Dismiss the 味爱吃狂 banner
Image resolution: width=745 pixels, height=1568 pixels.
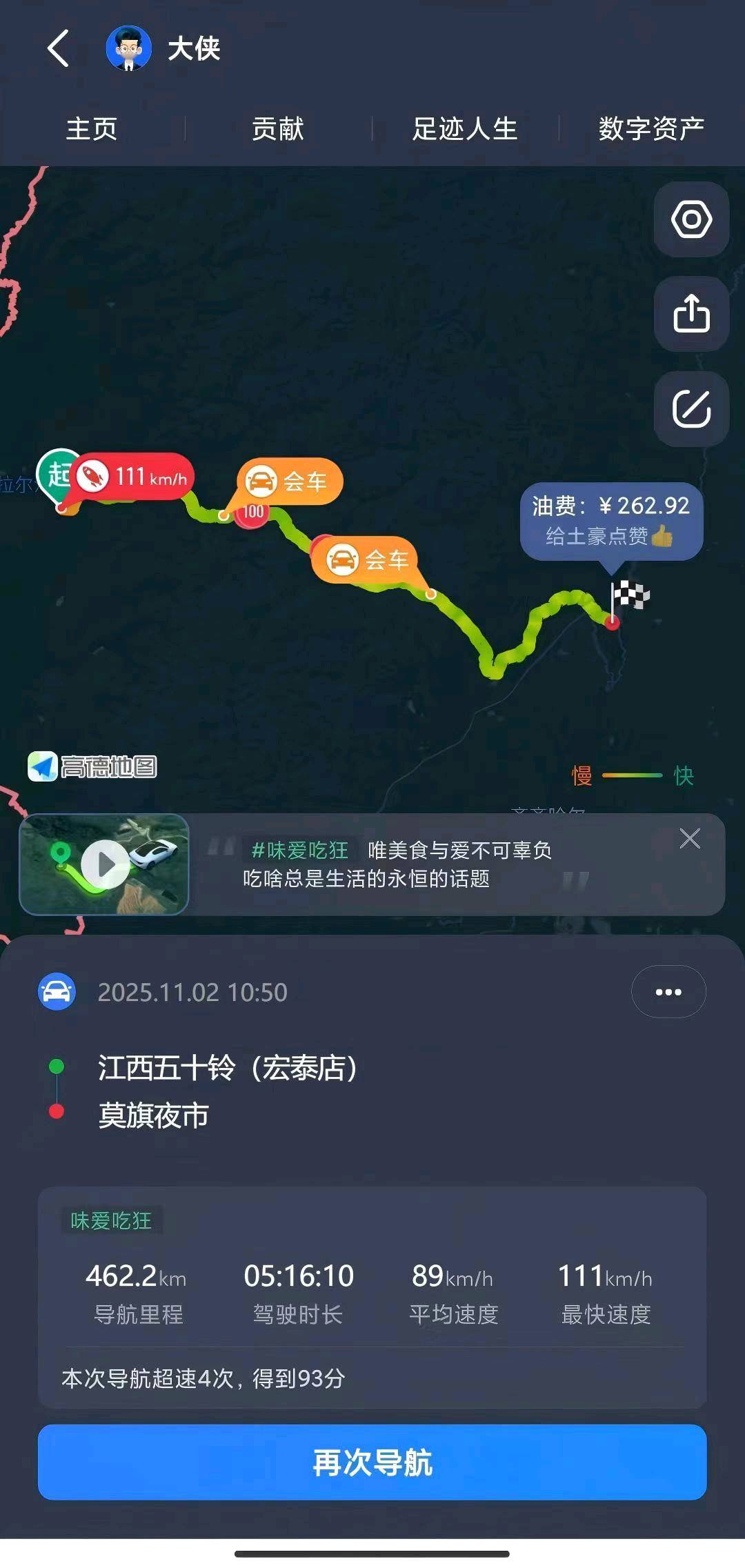pyautogui.click(x=690, y=839)
